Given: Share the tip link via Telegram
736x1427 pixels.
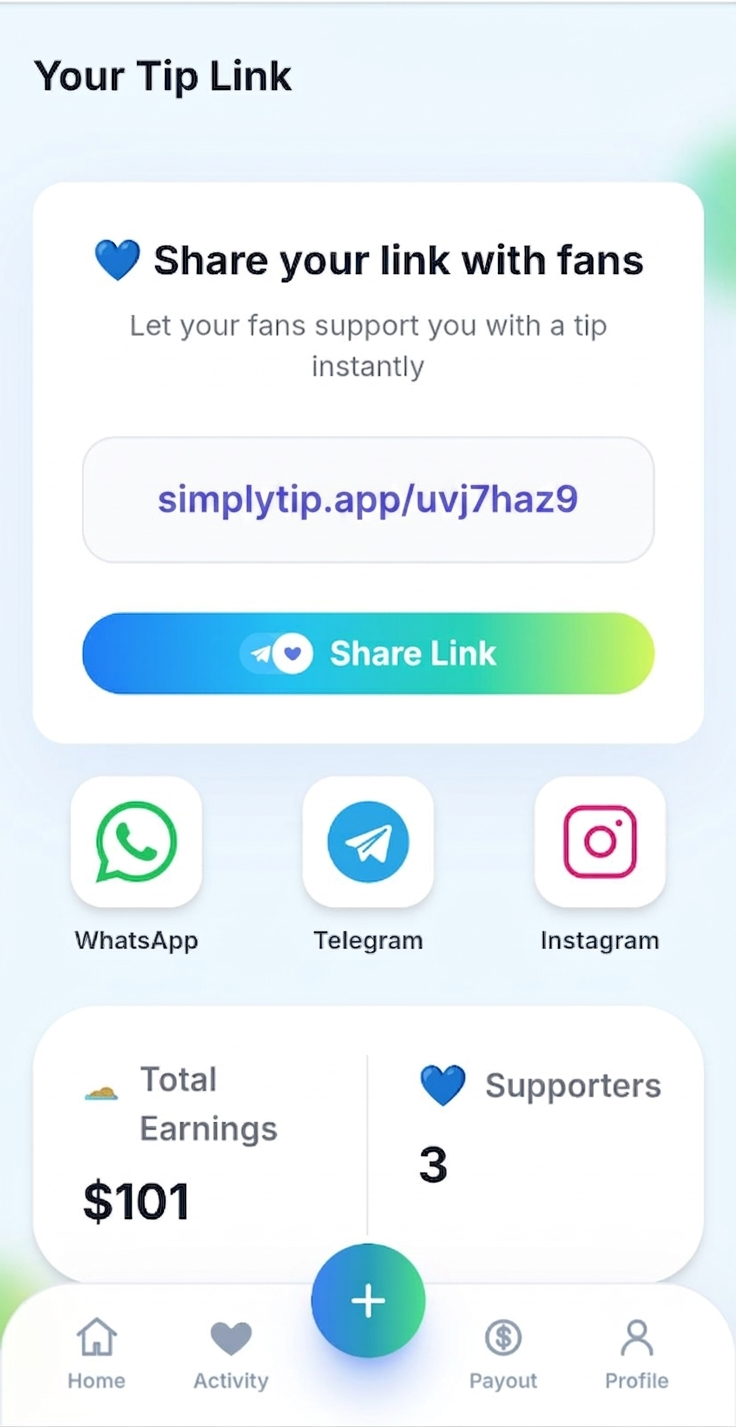Looking at the screenshot, I should 368,842.
